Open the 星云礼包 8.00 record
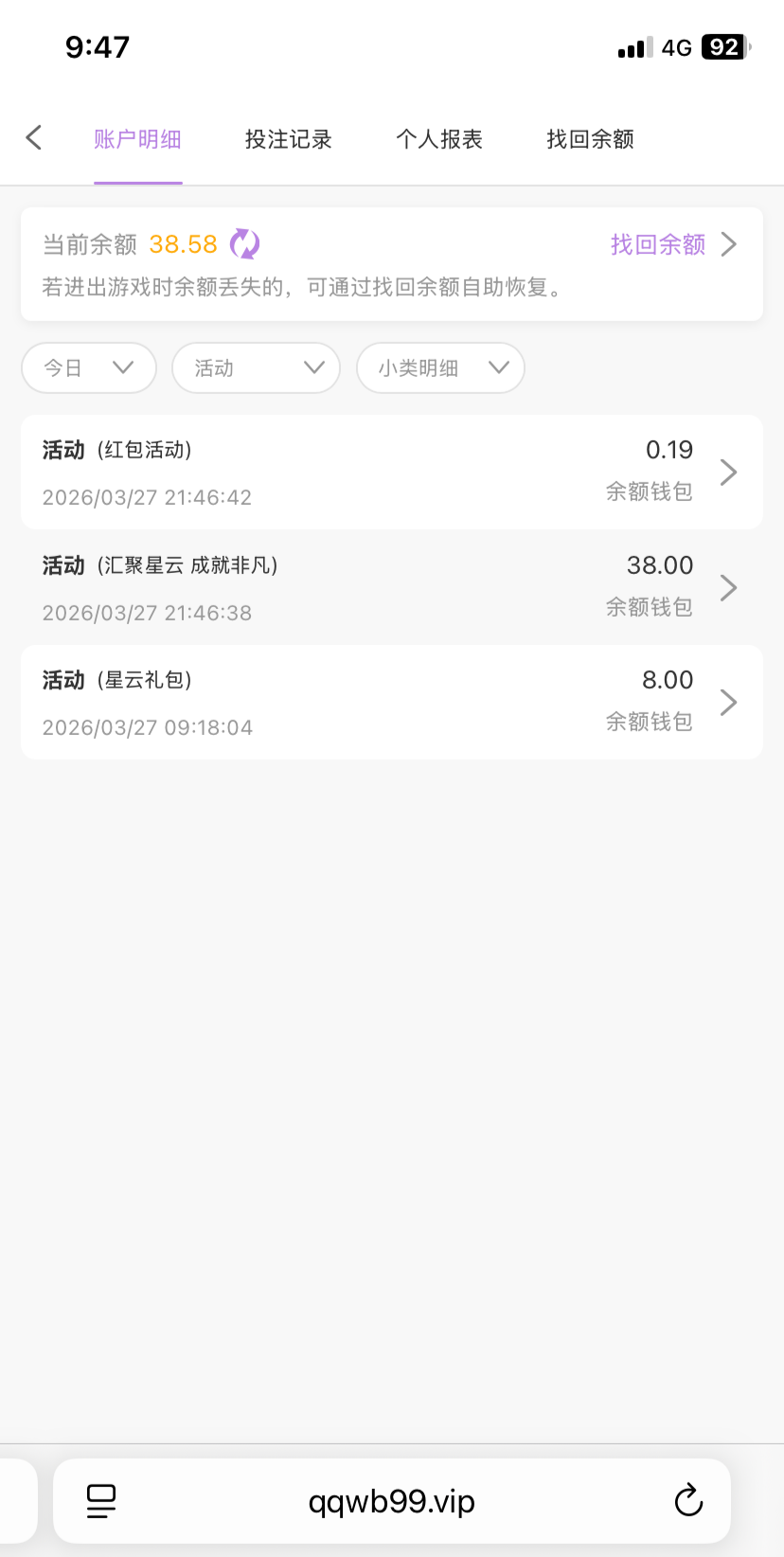The width and height of the screenshot is (784, 1557). pos(391,702)
